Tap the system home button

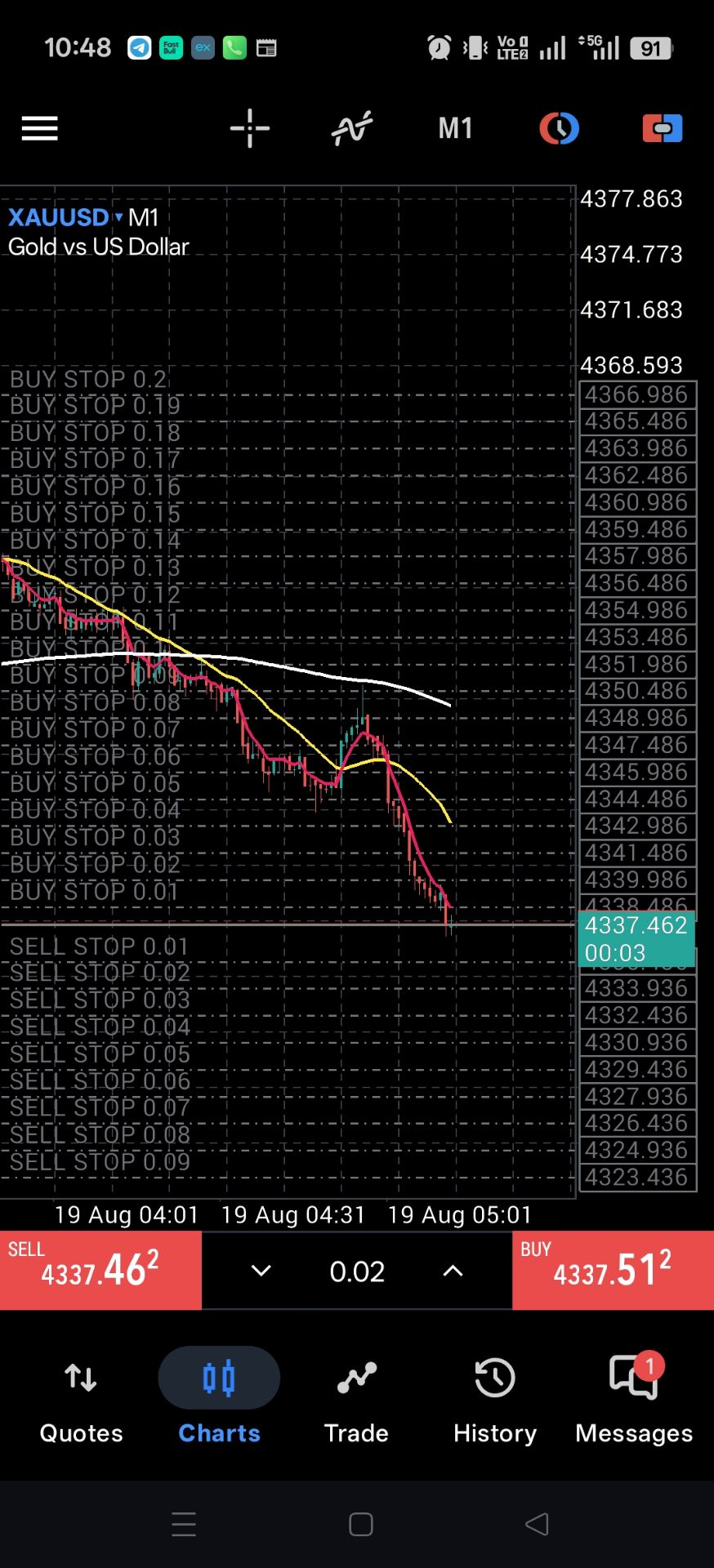click(x=360, y=1524)
